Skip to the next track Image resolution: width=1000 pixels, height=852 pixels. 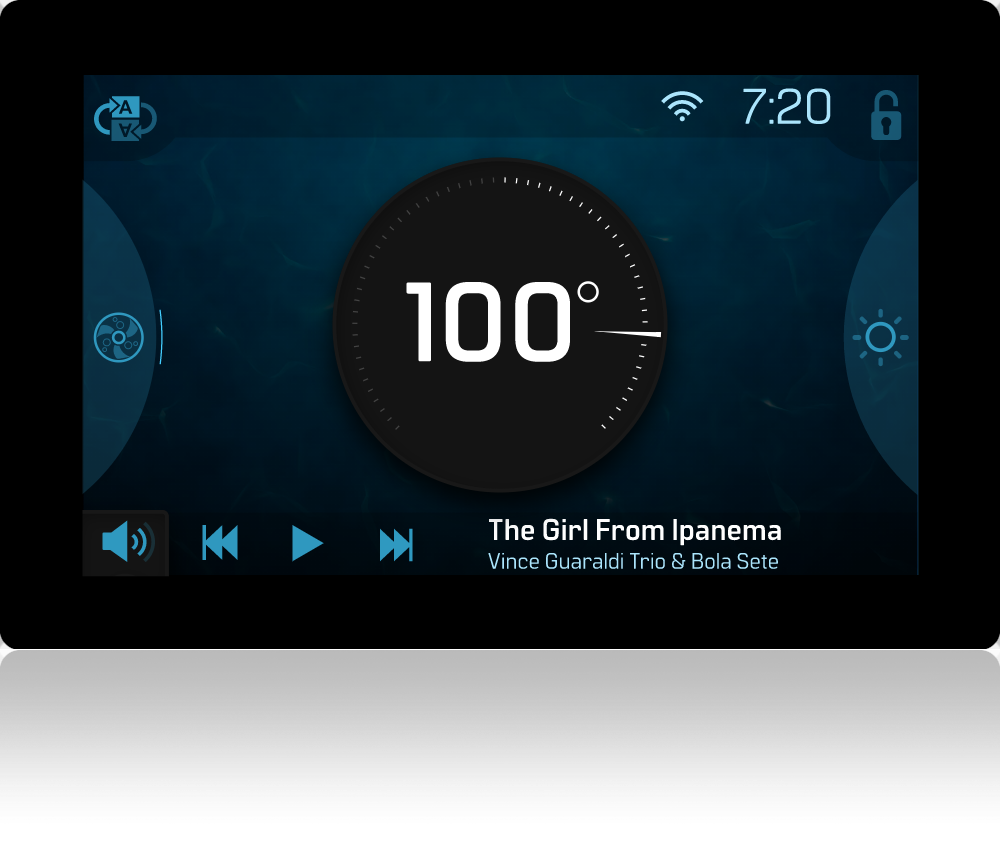tap(396, 545)
